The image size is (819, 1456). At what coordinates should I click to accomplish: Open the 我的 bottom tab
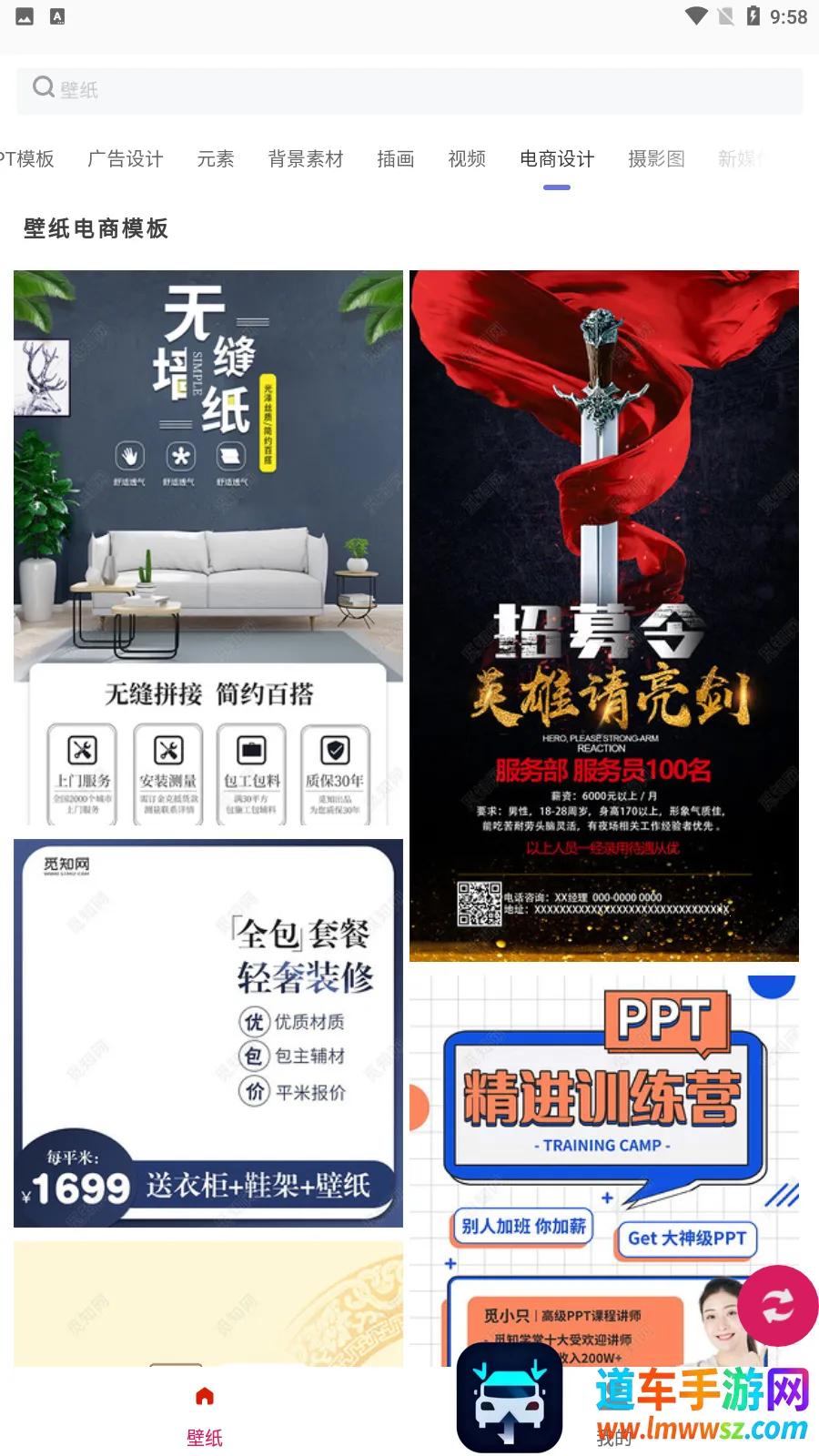[x=614, y=1436]
